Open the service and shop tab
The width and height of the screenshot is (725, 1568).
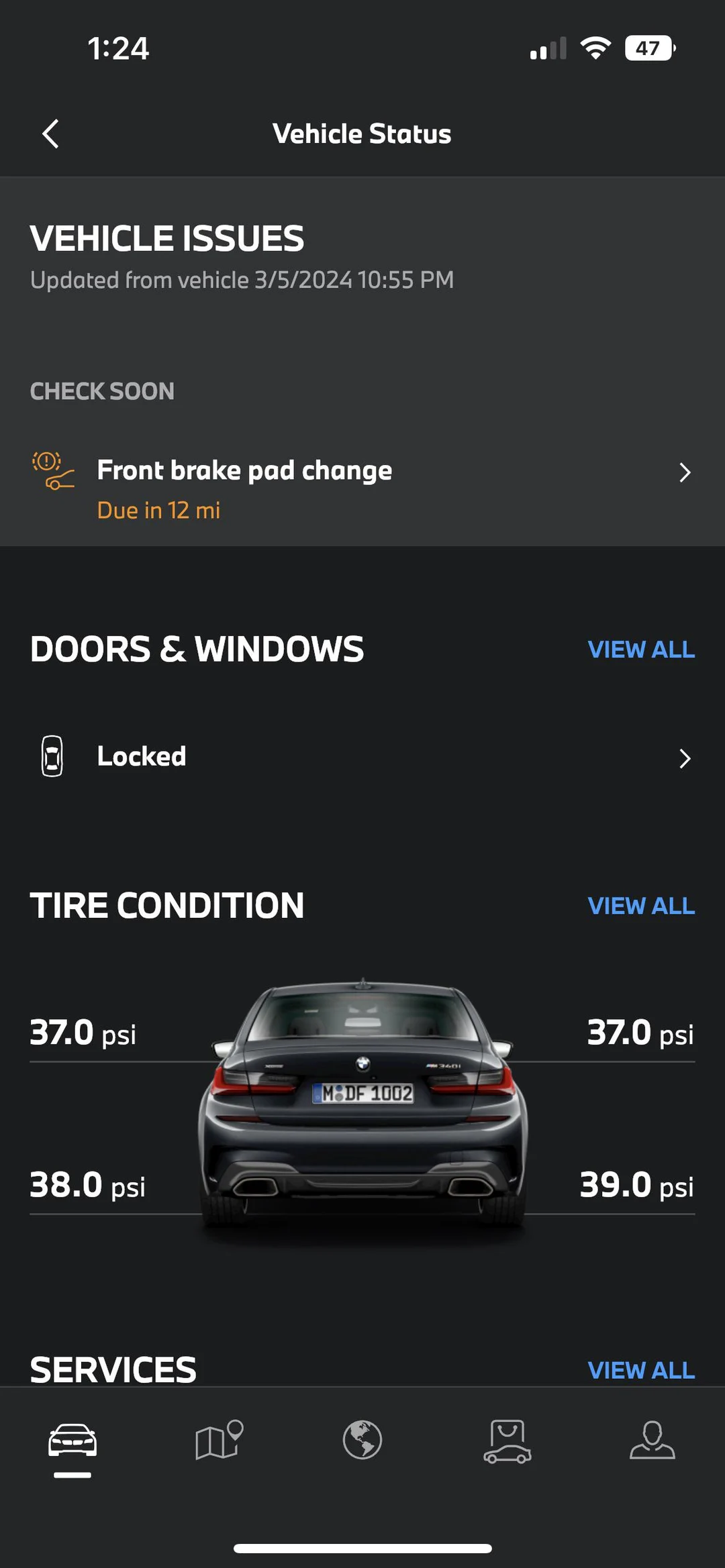(507, 1441)
